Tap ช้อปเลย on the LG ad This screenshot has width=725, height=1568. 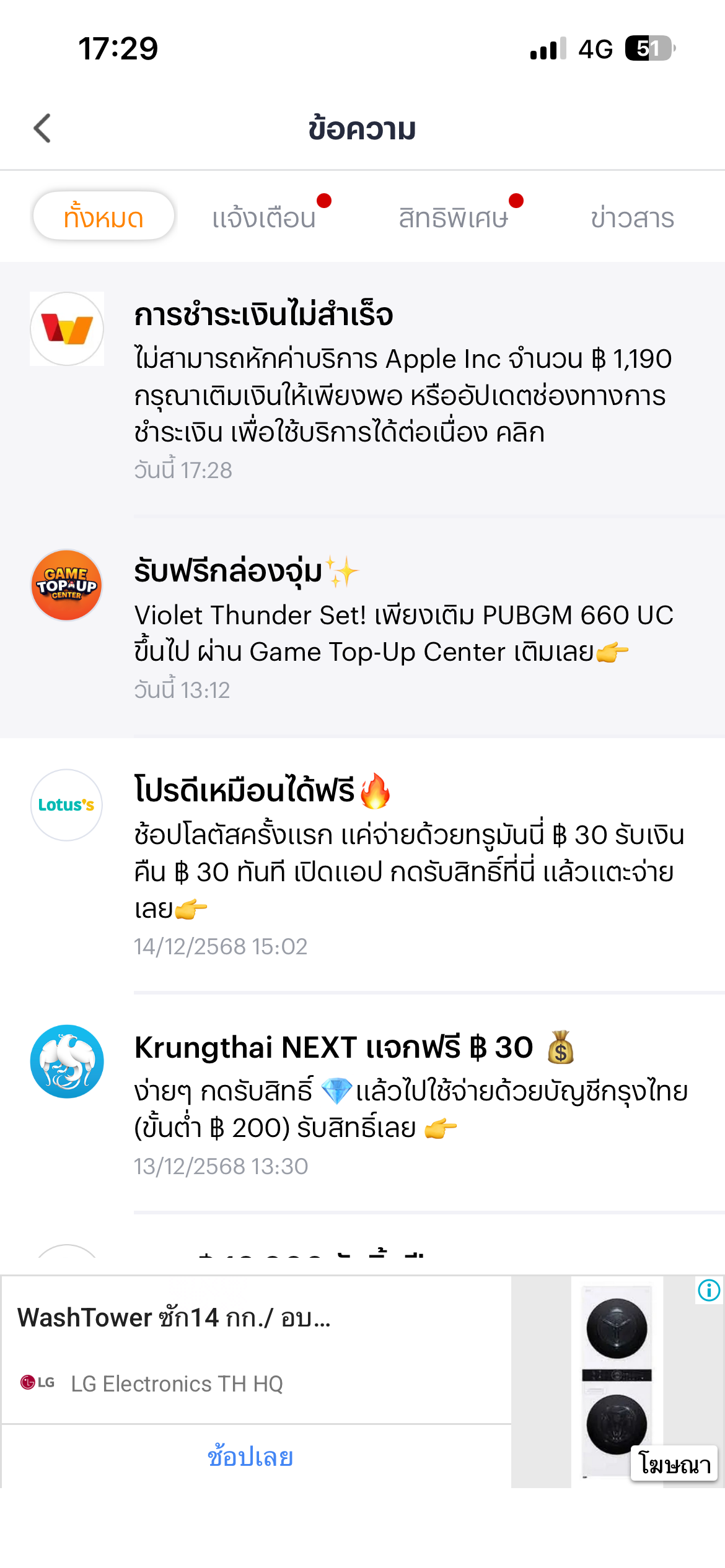250,1457
